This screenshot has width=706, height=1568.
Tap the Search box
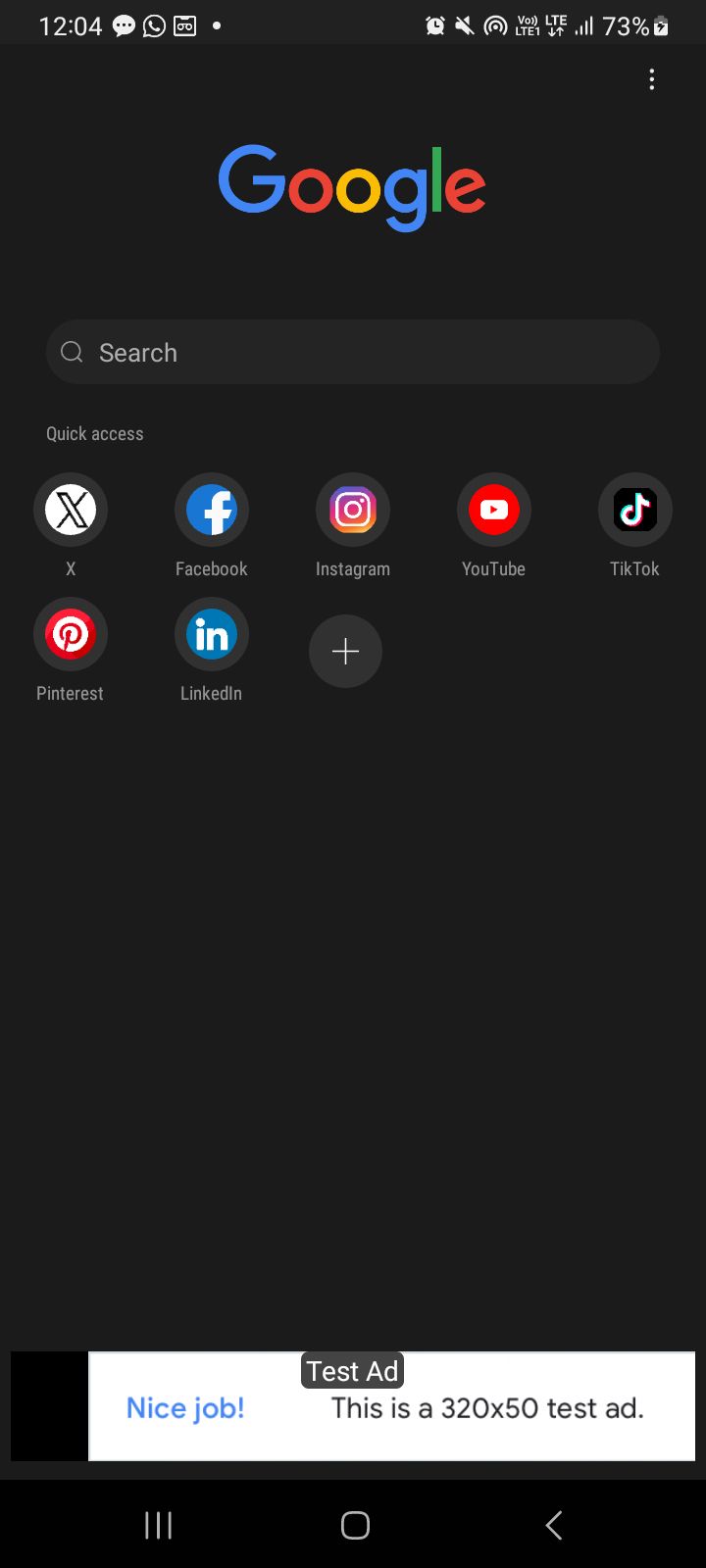point(353,352)
